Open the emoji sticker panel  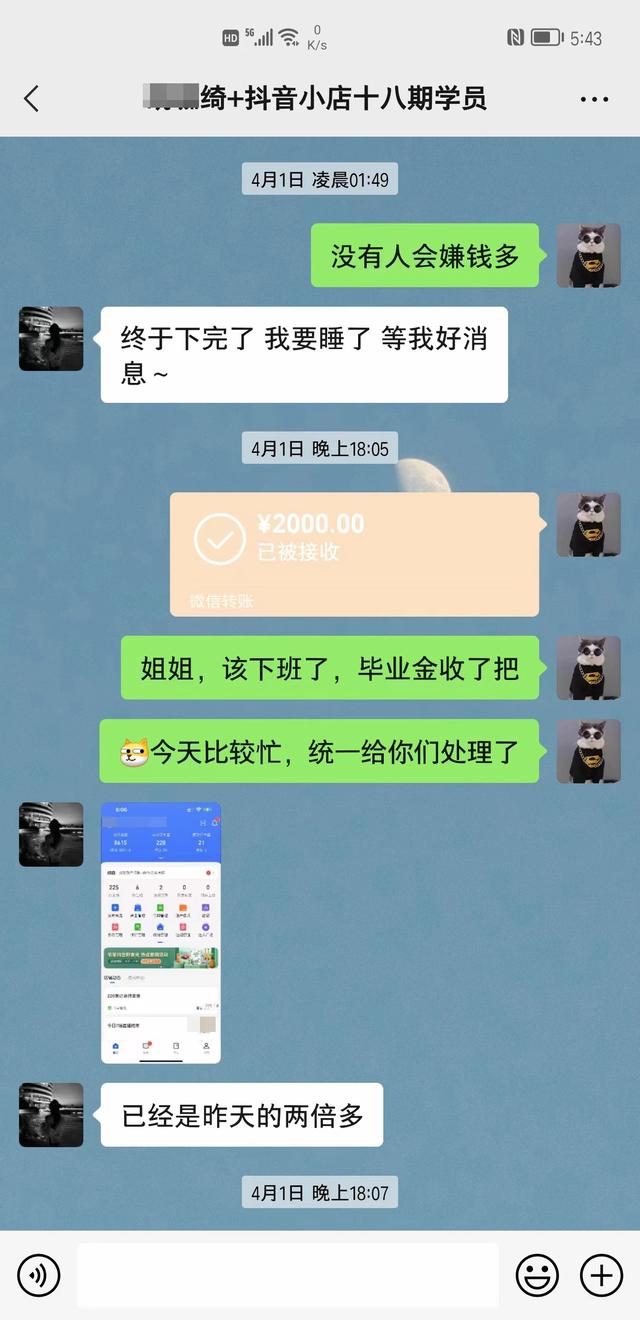tap(537, 1275)
